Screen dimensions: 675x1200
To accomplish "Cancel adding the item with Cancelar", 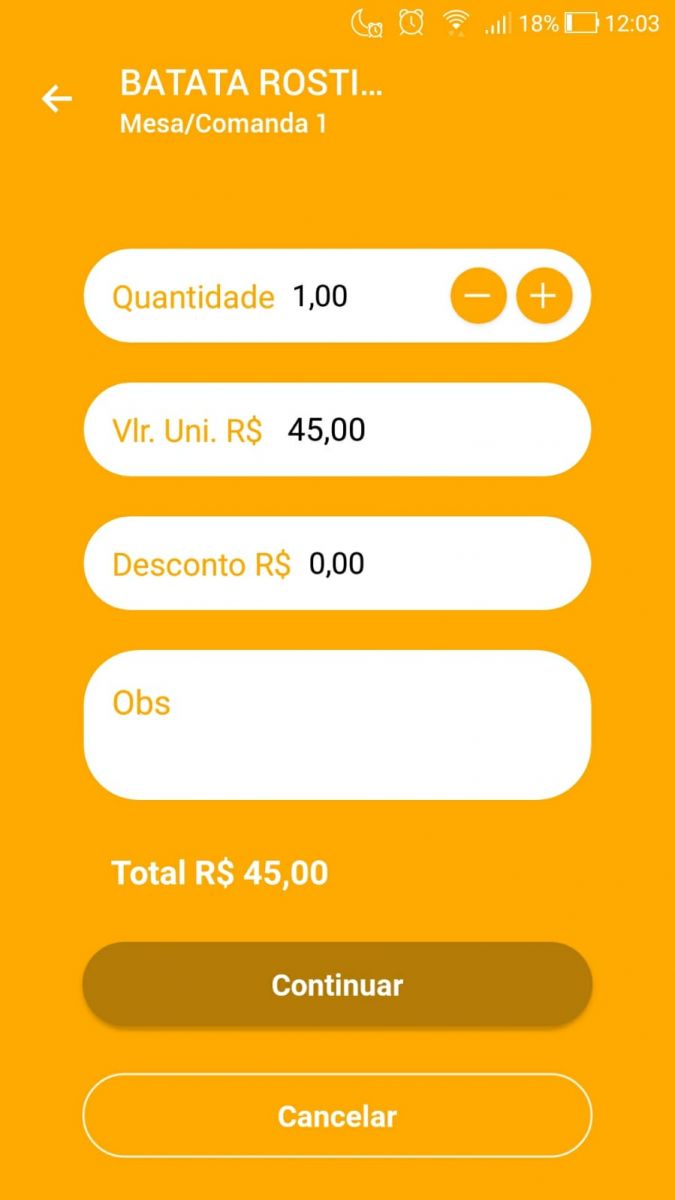I will (337, 1116).
